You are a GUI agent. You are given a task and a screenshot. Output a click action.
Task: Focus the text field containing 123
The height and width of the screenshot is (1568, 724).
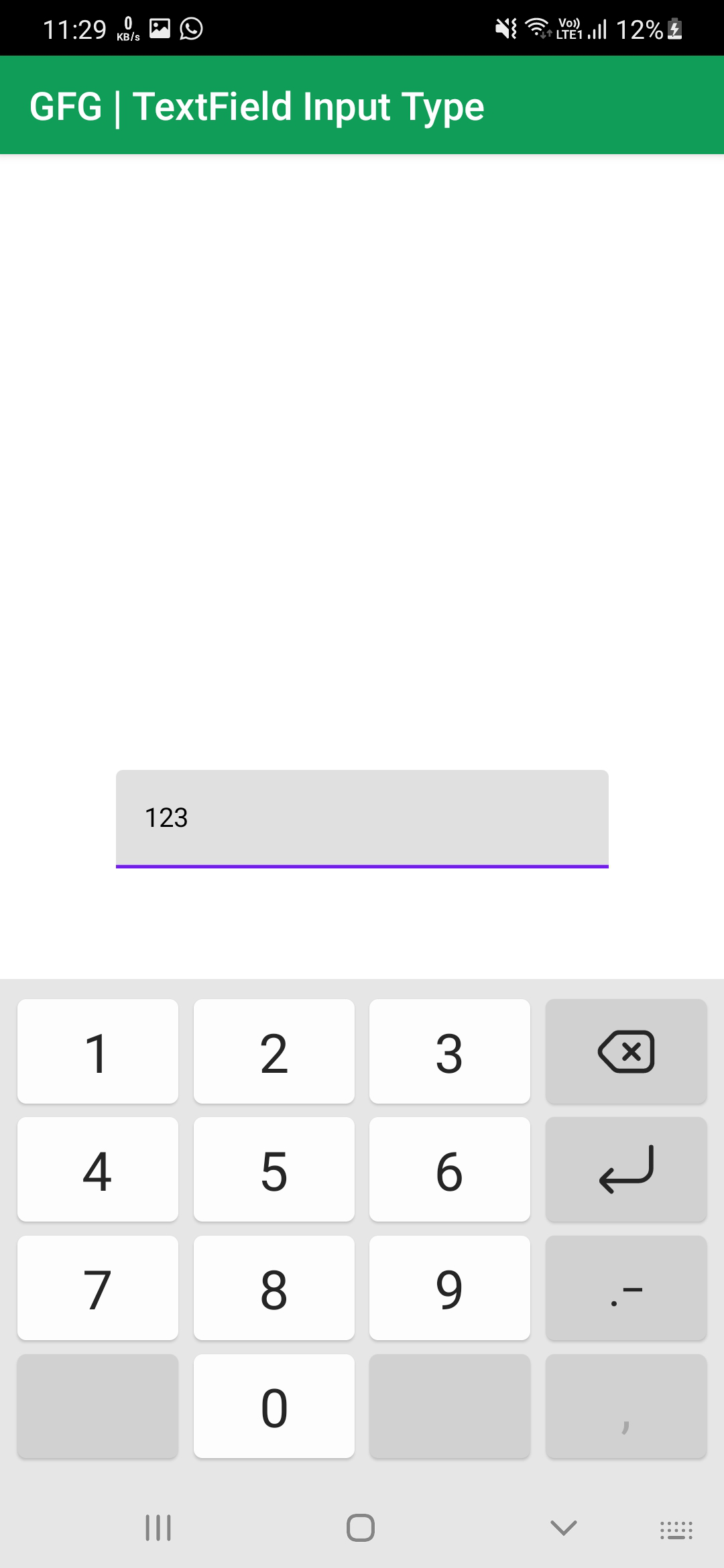click(362, 818)
